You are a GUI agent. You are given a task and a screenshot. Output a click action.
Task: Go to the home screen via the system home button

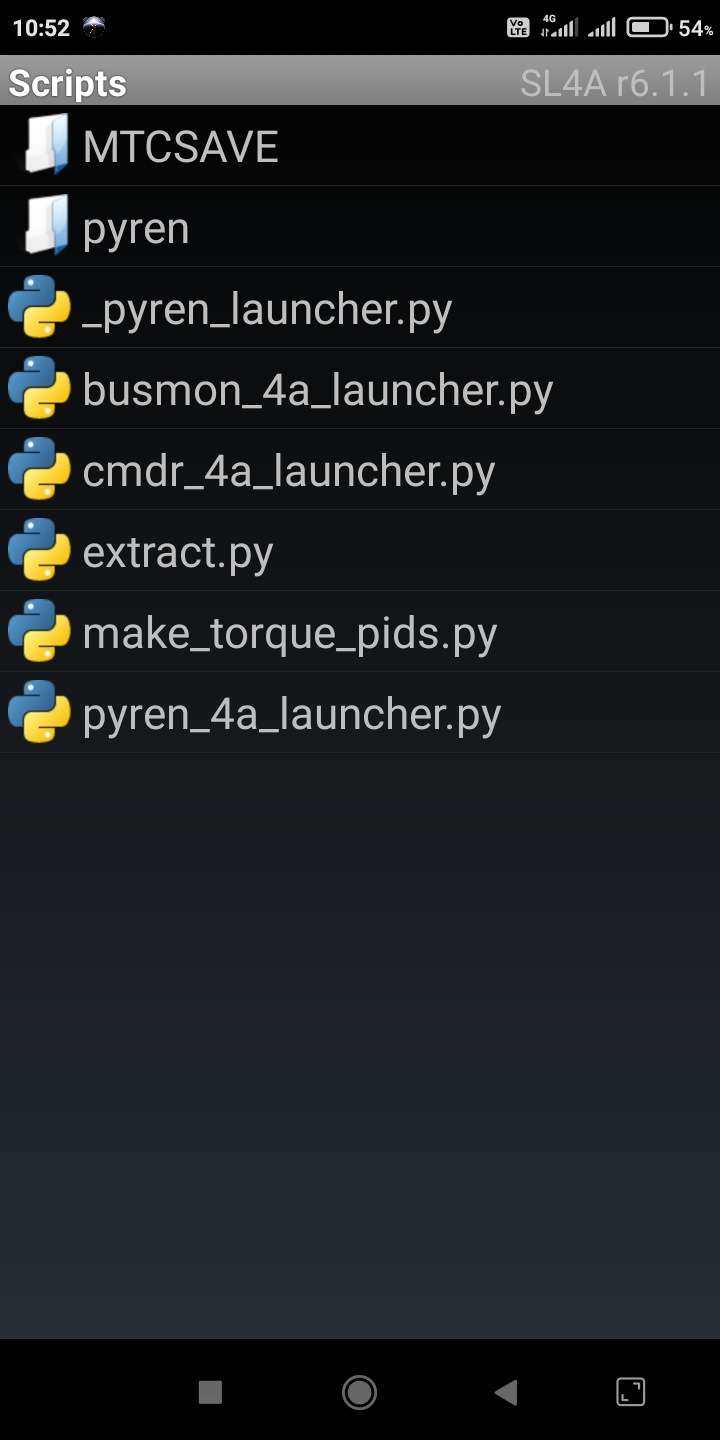point(359,1392)
